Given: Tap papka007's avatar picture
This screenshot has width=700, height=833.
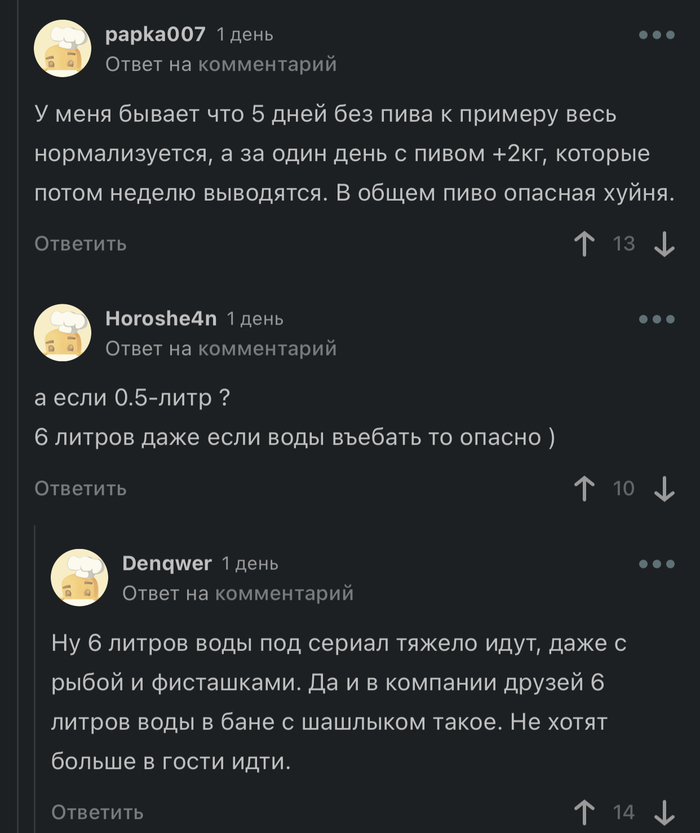Looking at the screenshot, I should 64,48.
